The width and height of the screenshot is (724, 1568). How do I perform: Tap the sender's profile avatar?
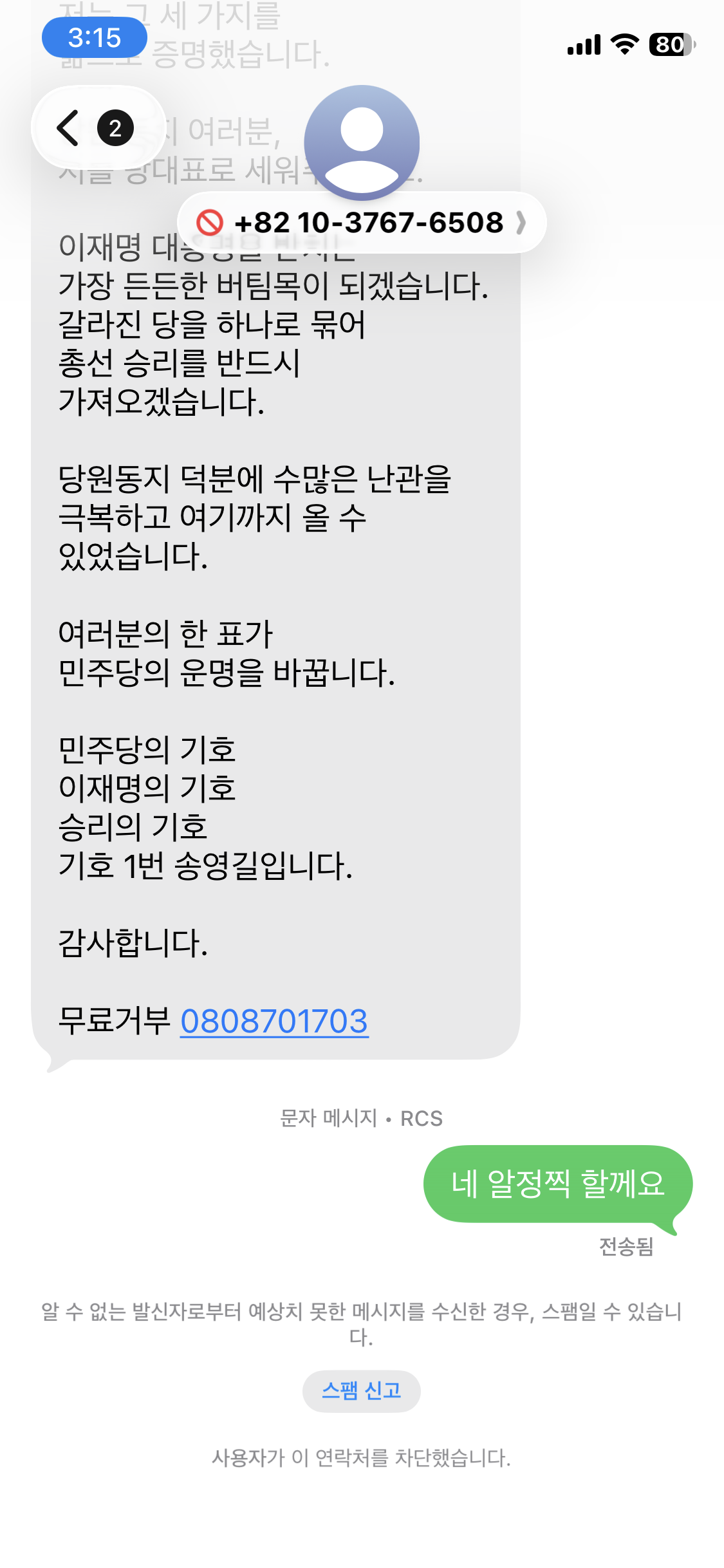point(362,143)
